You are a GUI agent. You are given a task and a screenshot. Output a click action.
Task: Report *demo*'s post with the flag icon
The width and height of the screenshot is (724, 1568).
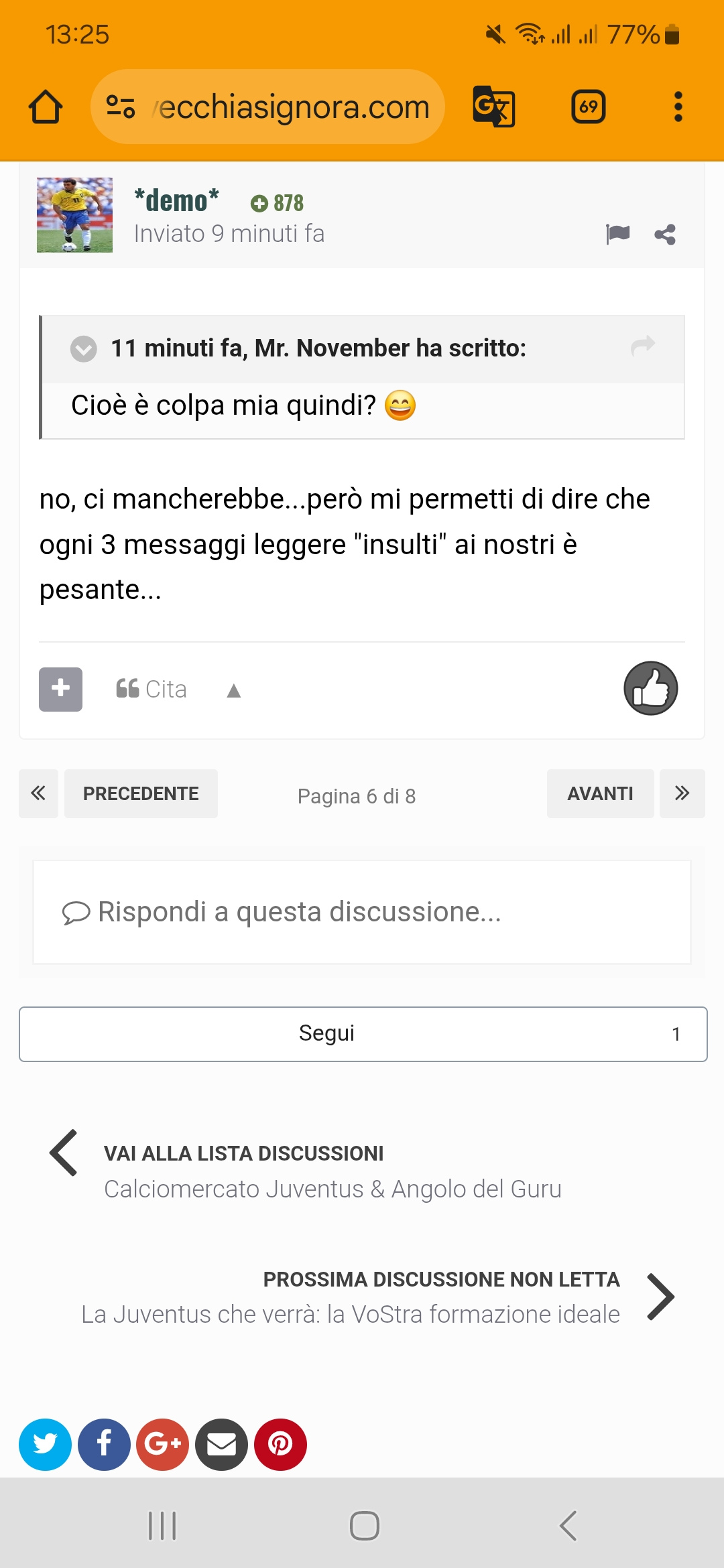pyautogui.click(x=617, y=234)
